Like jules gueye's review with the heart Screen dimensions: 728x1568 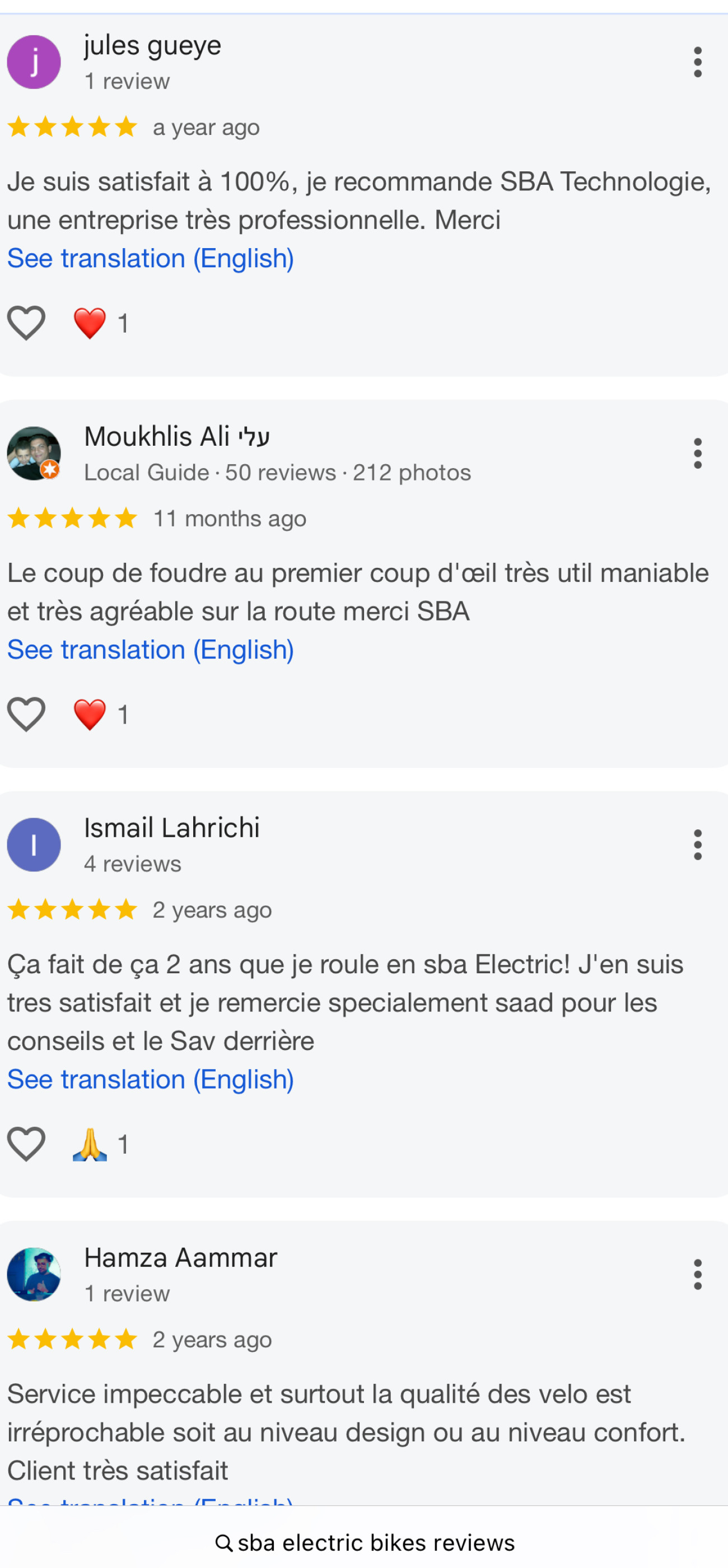pos(26,322)
